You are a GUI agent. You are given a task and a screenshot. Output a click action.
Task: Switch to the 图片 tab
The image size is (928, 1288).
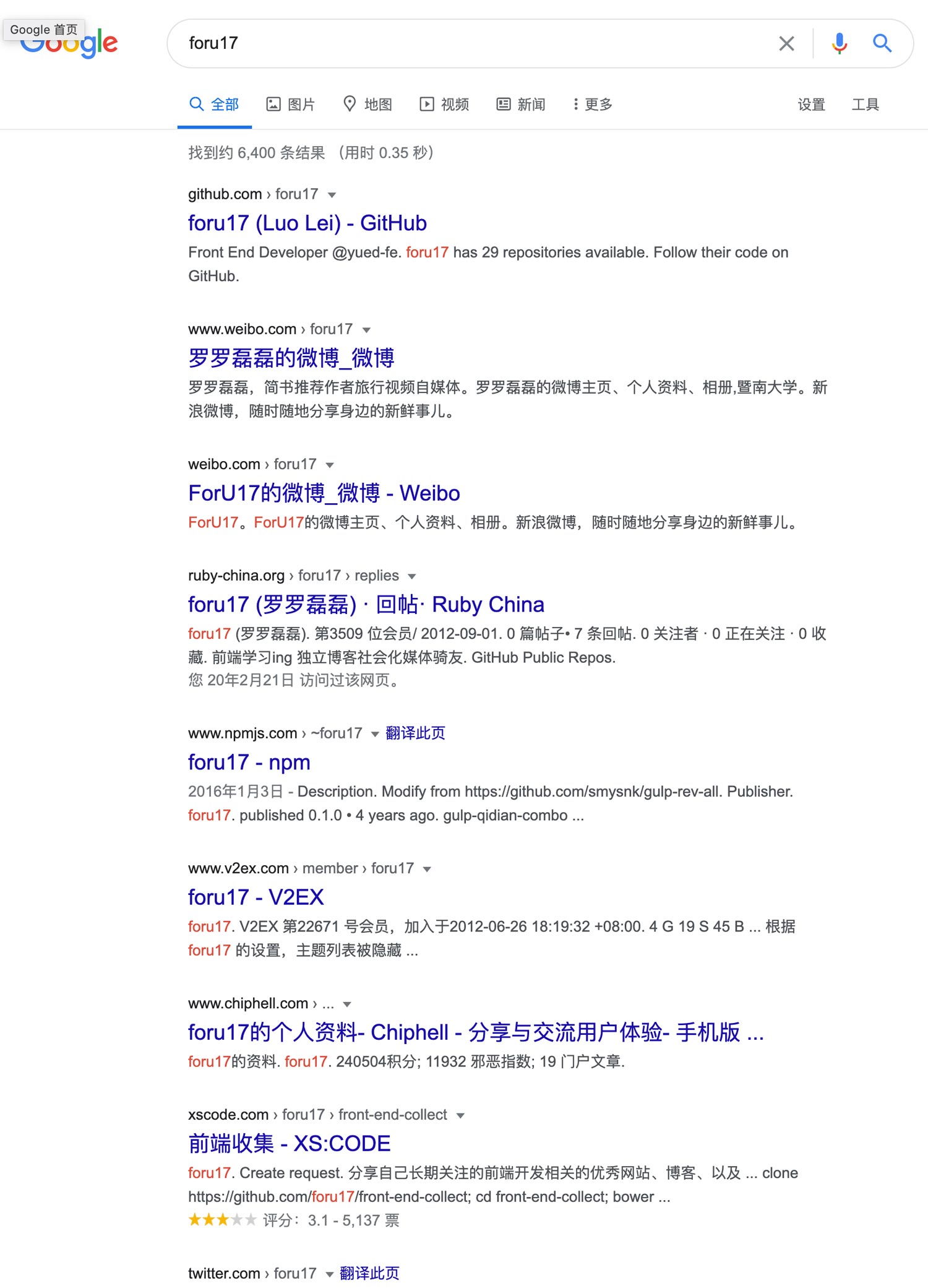coord(291,104)
